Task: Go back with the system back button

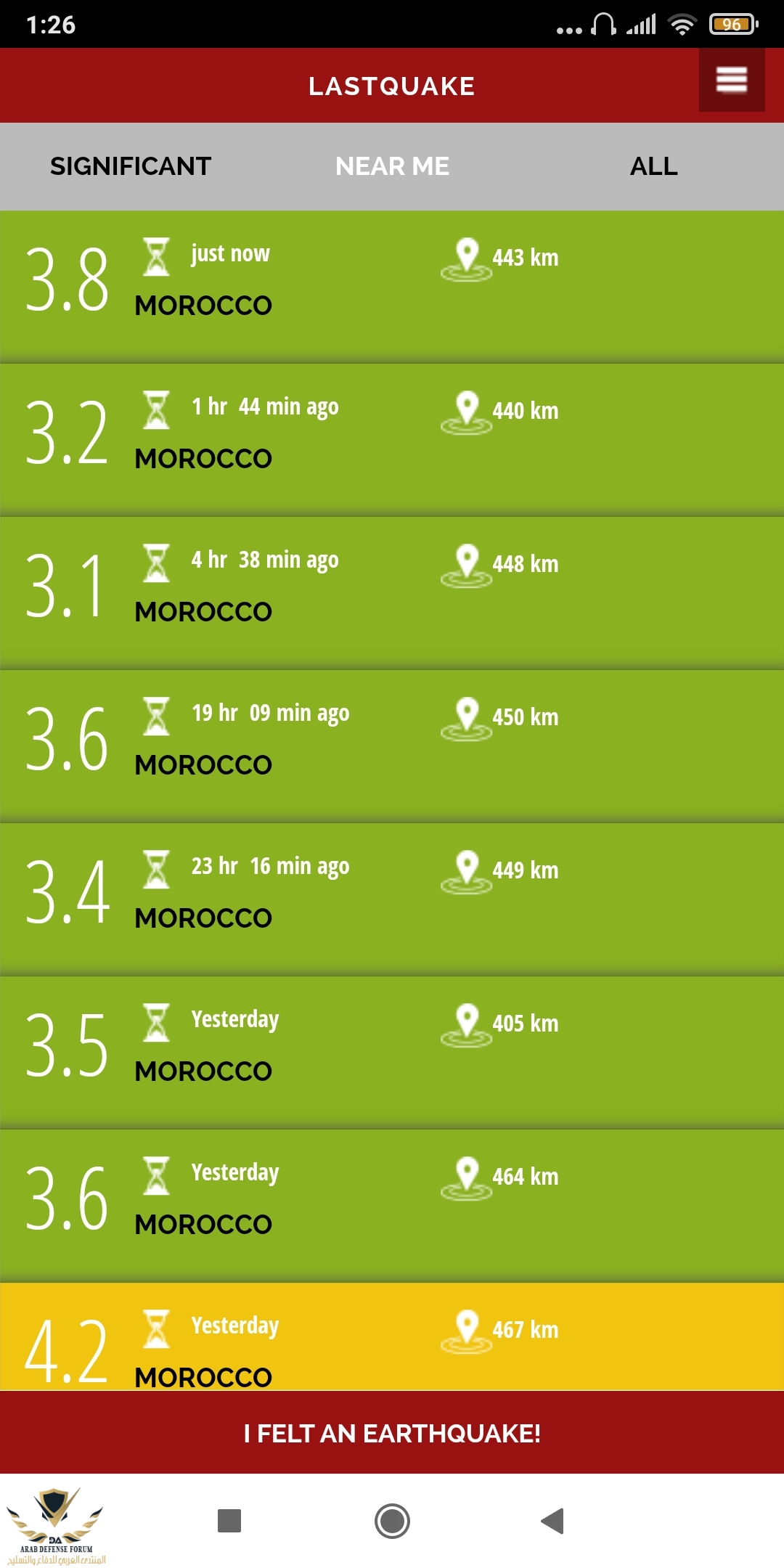Action: tap(553, 1521)
